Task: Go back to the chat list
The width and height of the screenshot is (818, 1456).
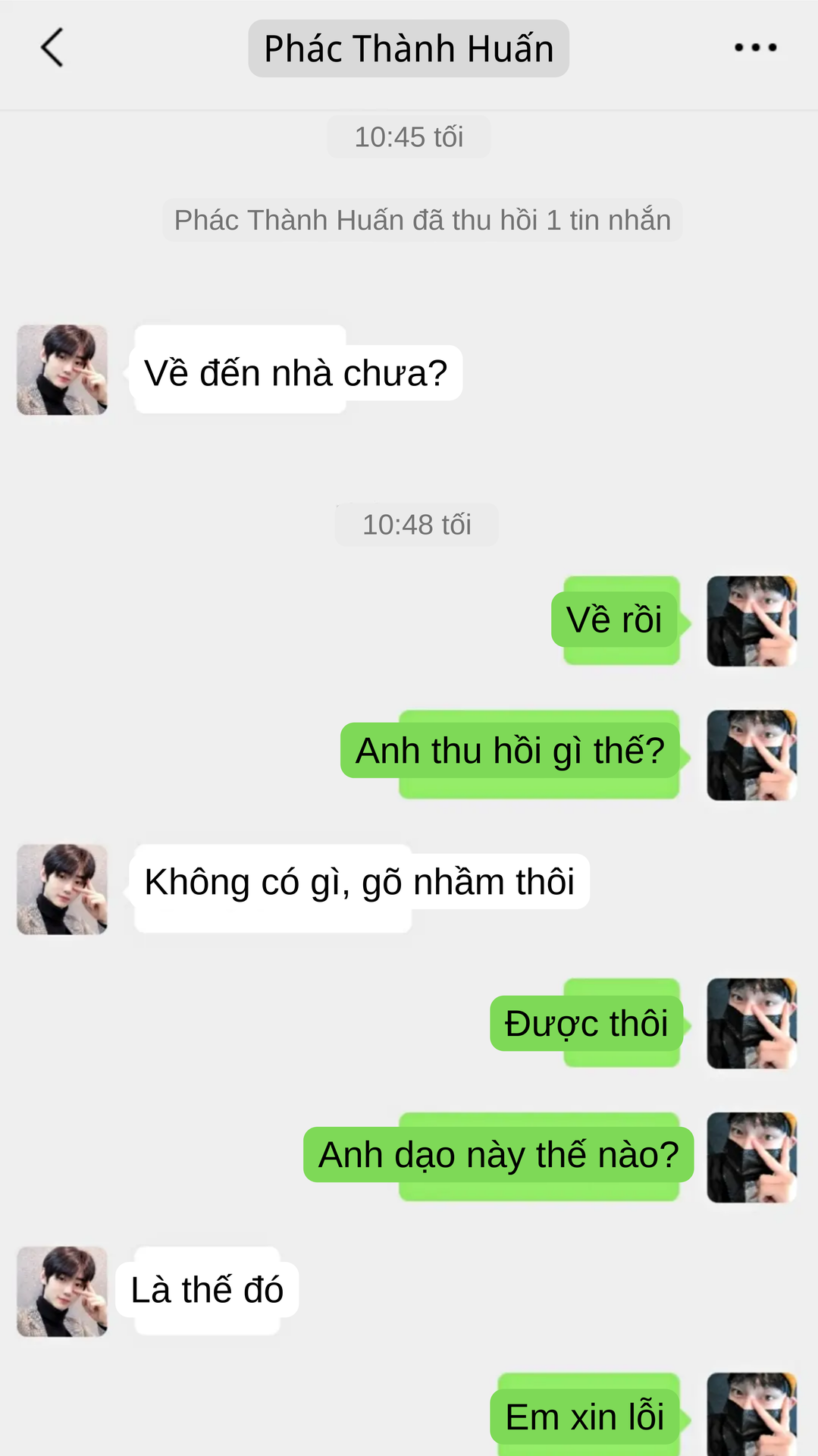Action: click(52, 48)
